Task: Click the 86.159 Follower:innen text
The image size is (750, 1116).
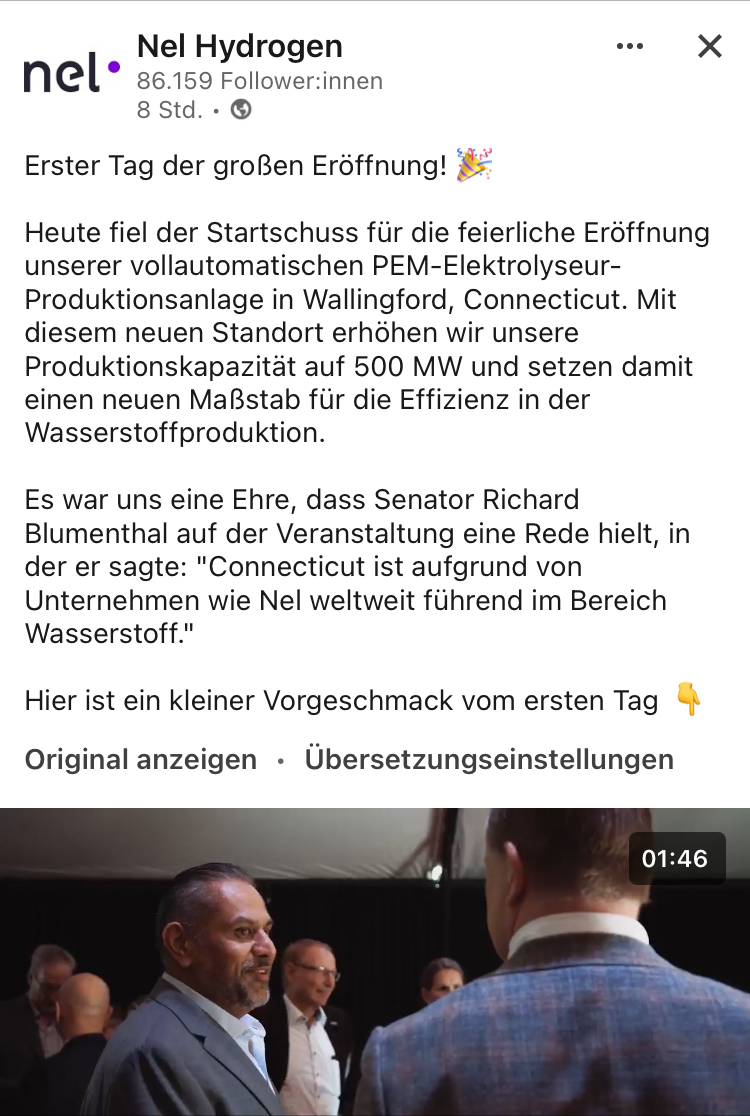Action: pos(261,81)
